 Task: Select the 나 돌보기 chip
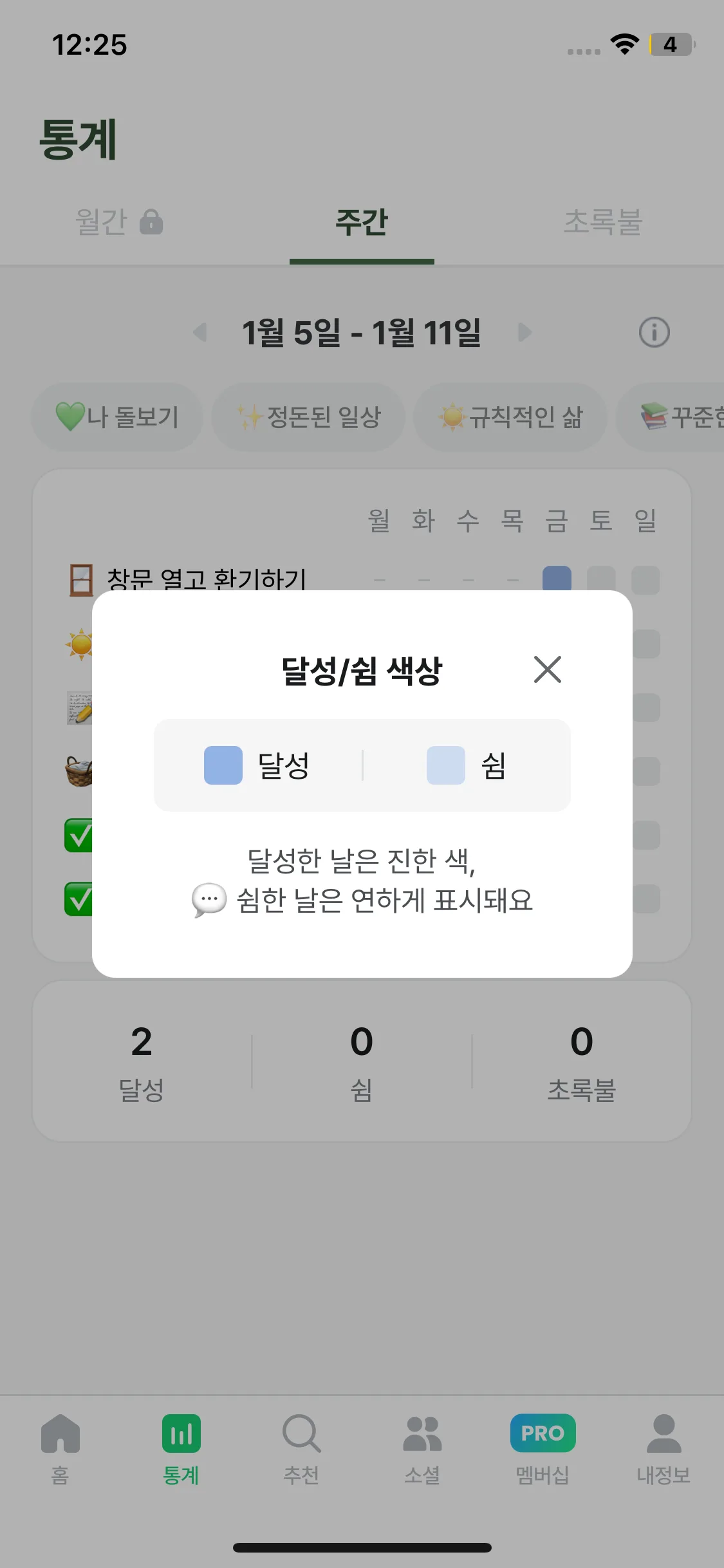pos(117,417)
